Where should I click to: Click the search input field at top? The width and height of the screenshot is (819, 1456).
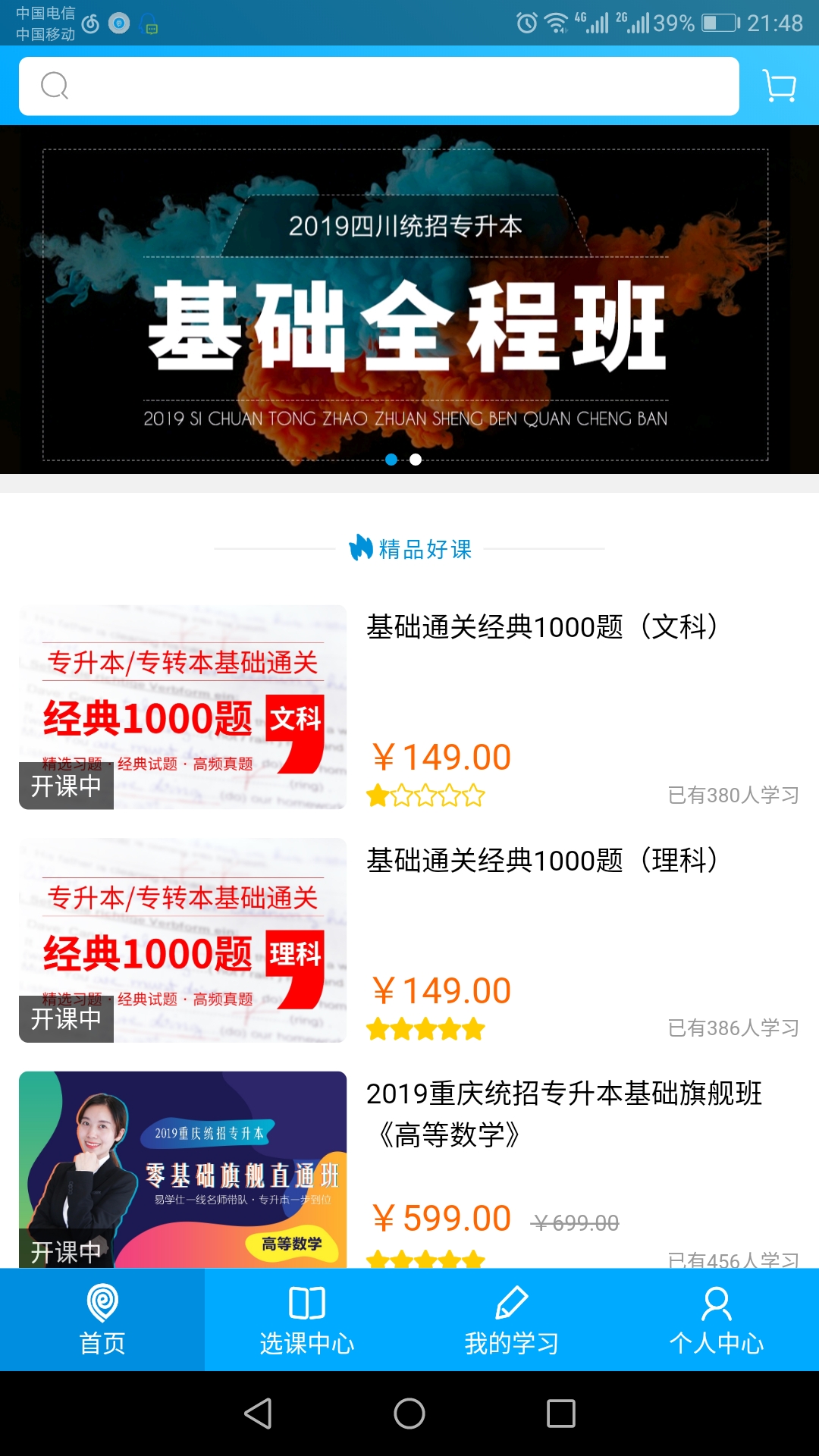point(379,86)
